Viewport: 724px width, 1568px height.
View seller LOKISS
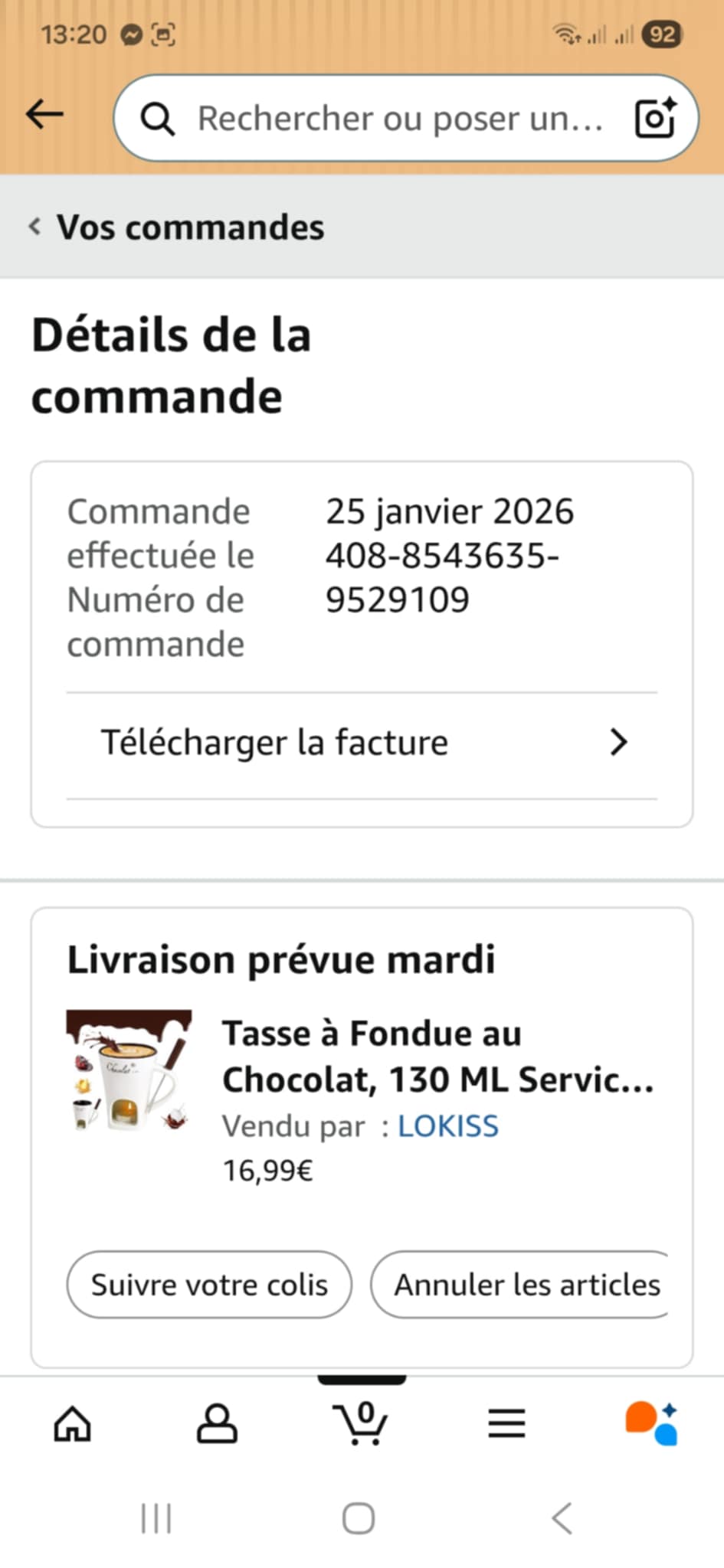[x=448, y=1126]
